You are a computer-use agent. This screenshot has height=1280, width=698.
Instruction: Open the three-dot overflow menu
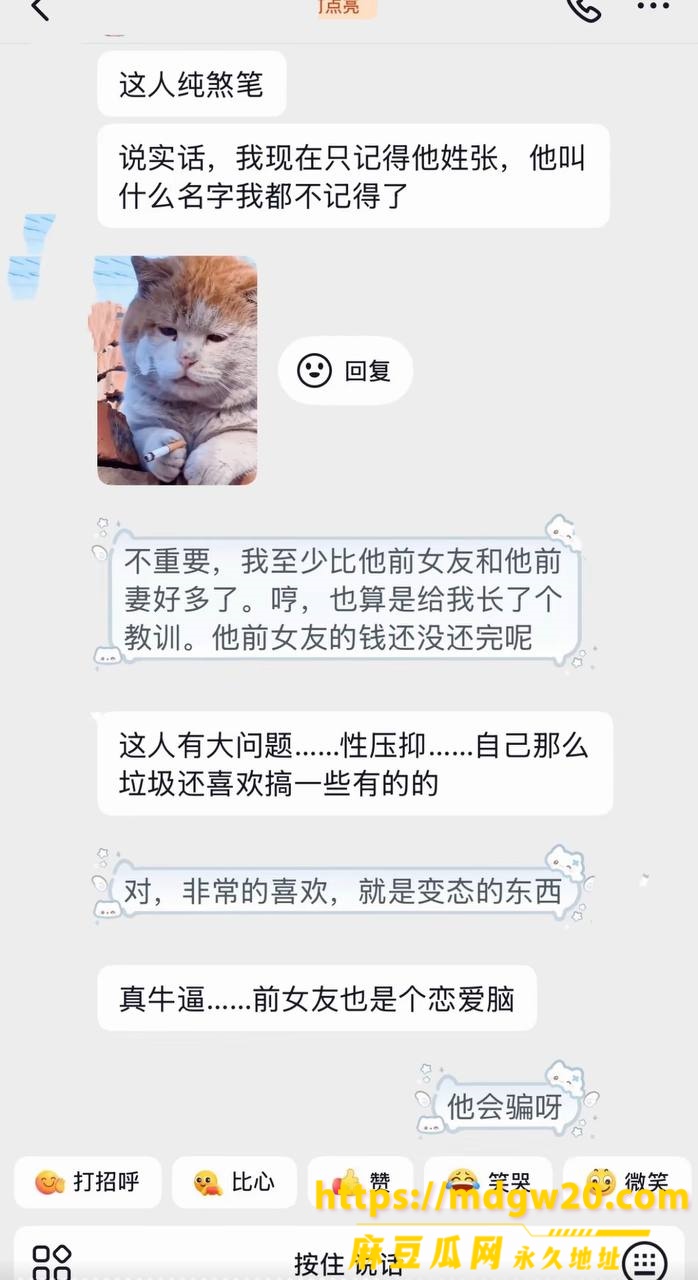(653, 7)
